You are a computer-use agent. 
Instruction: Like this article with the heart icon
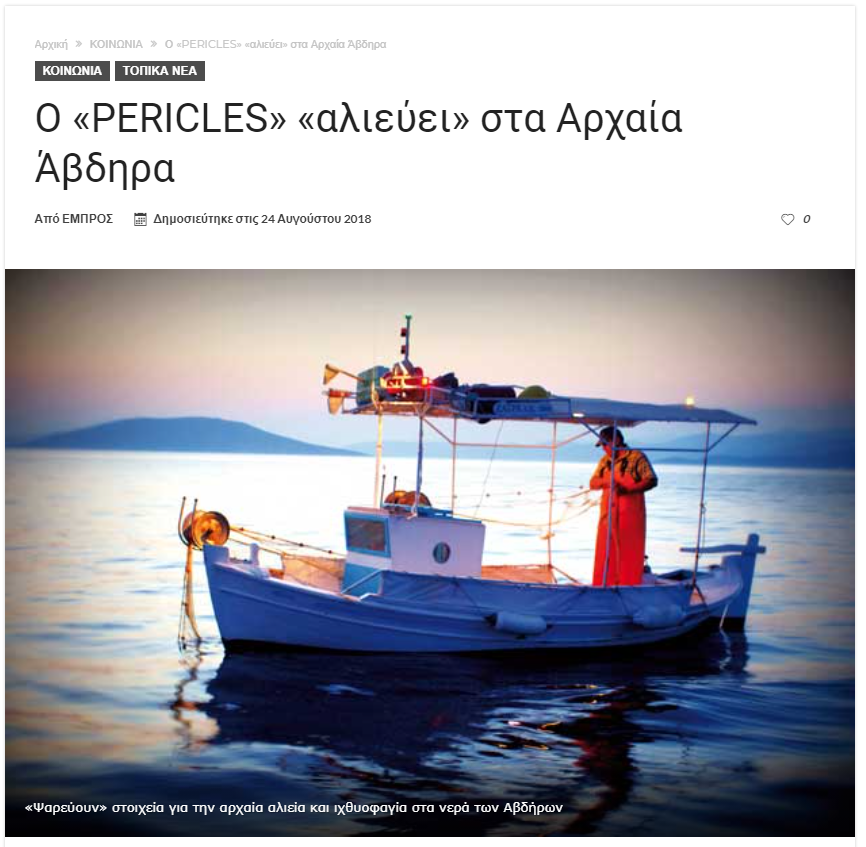pos(788,220)
